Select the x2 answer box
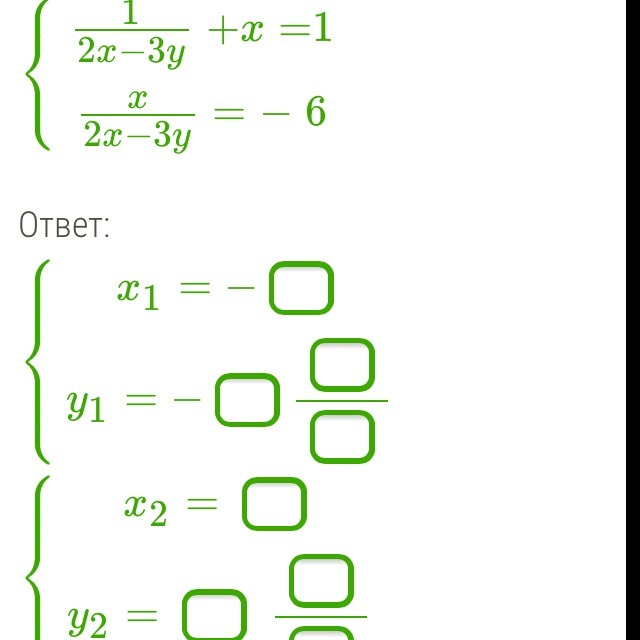The image size is (640, 640). pyautogui.click(x=274, y=505)
